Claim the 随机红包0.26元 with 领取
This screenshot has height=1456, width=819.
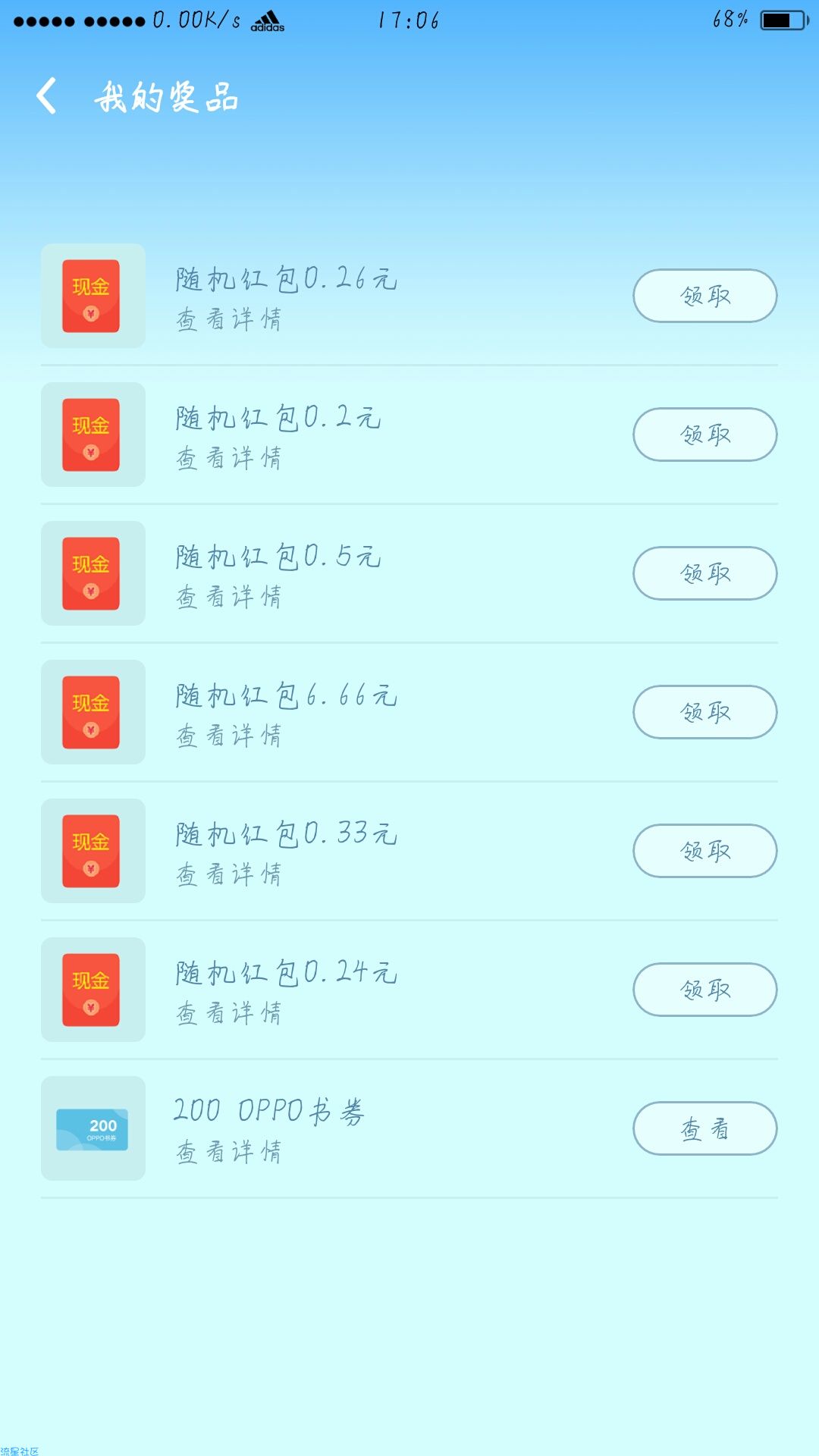click(704, 296)
